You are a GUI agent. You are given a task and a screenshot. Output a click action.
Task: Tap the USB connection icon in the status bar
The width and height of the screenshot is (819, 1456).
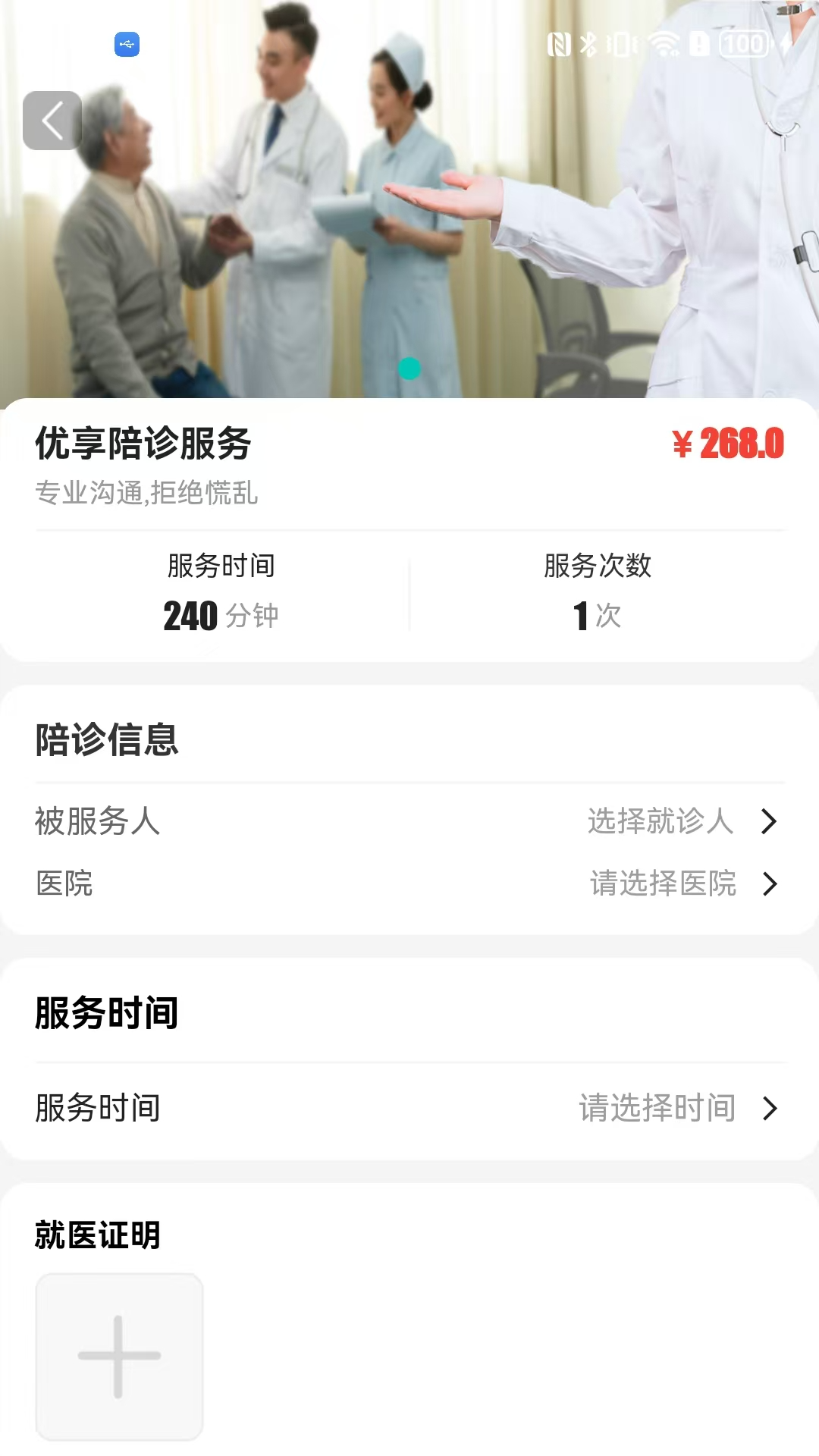(127, 45)
